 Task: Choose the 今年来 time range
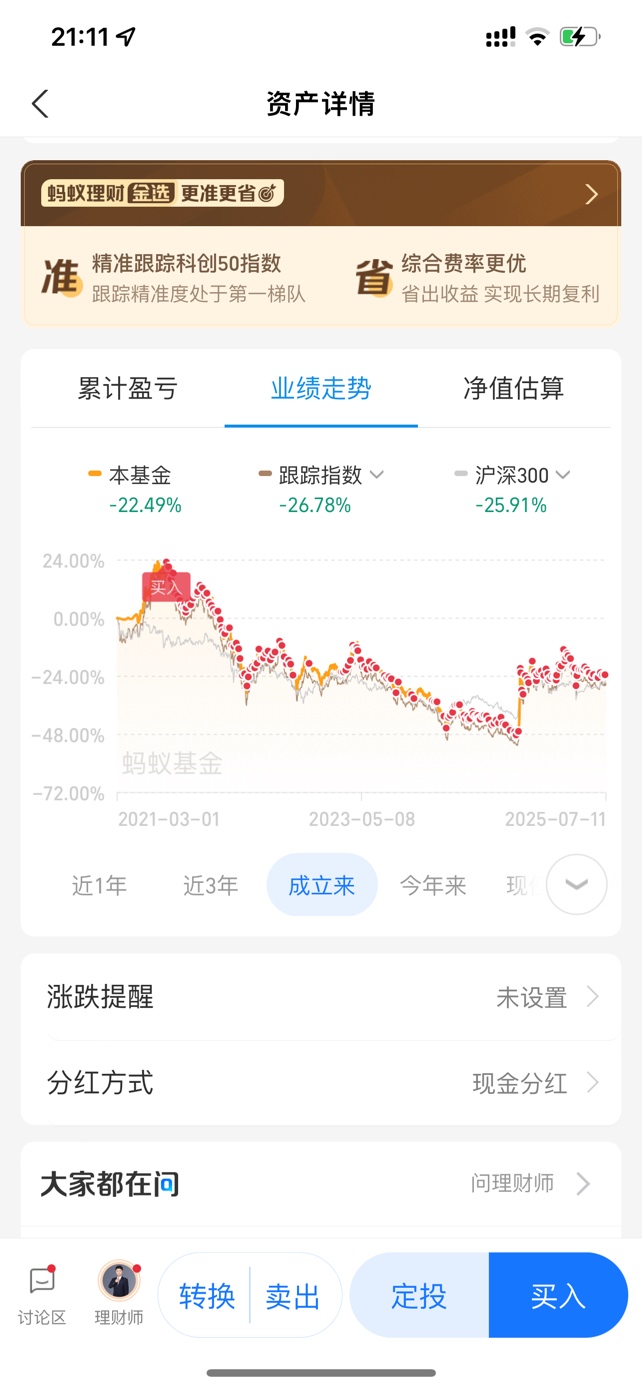coord(433,885)
